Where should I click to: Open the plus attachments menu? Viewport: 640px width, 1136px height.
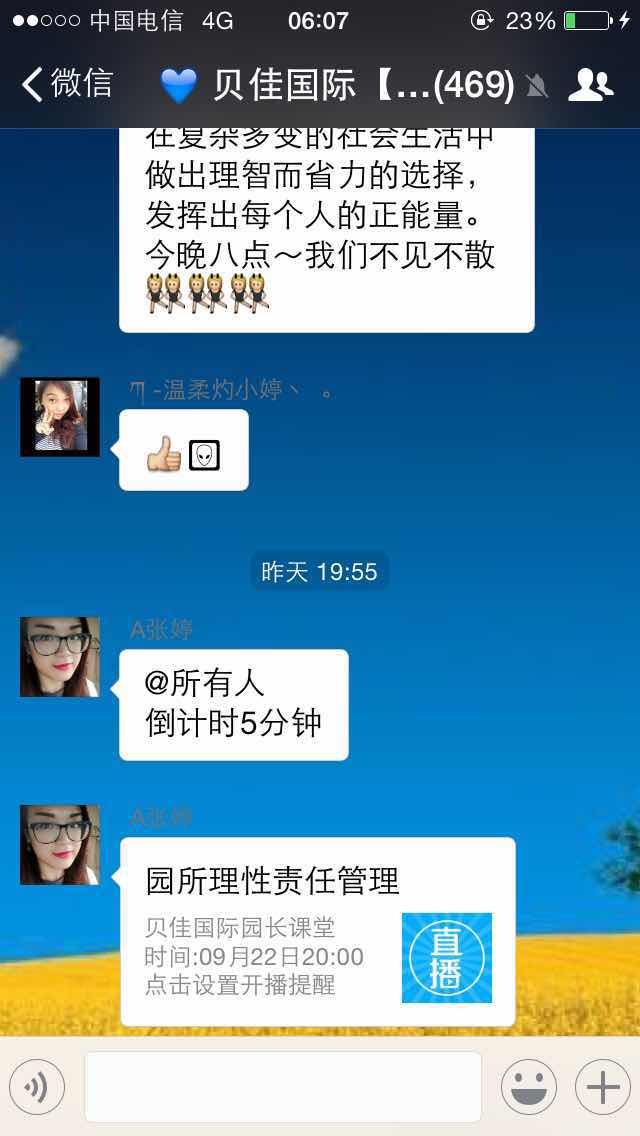point(602,1086)
